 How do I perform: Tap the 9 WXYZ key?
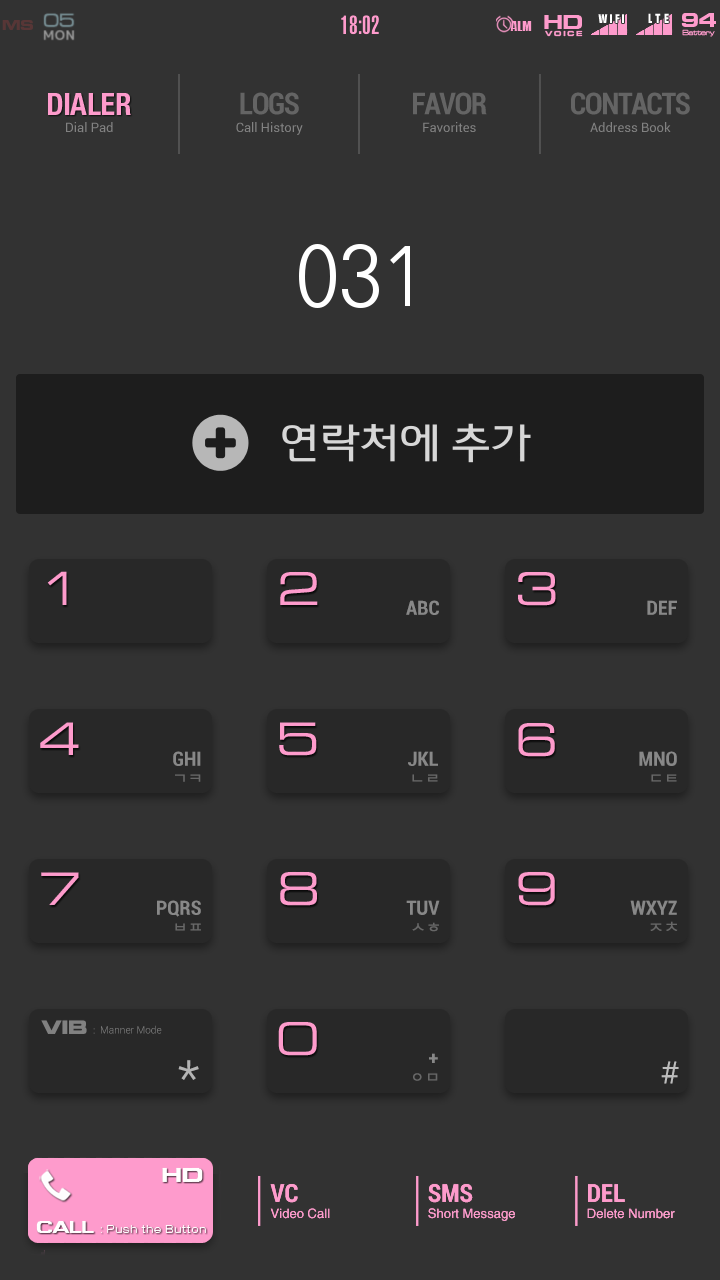pos(596,901)
